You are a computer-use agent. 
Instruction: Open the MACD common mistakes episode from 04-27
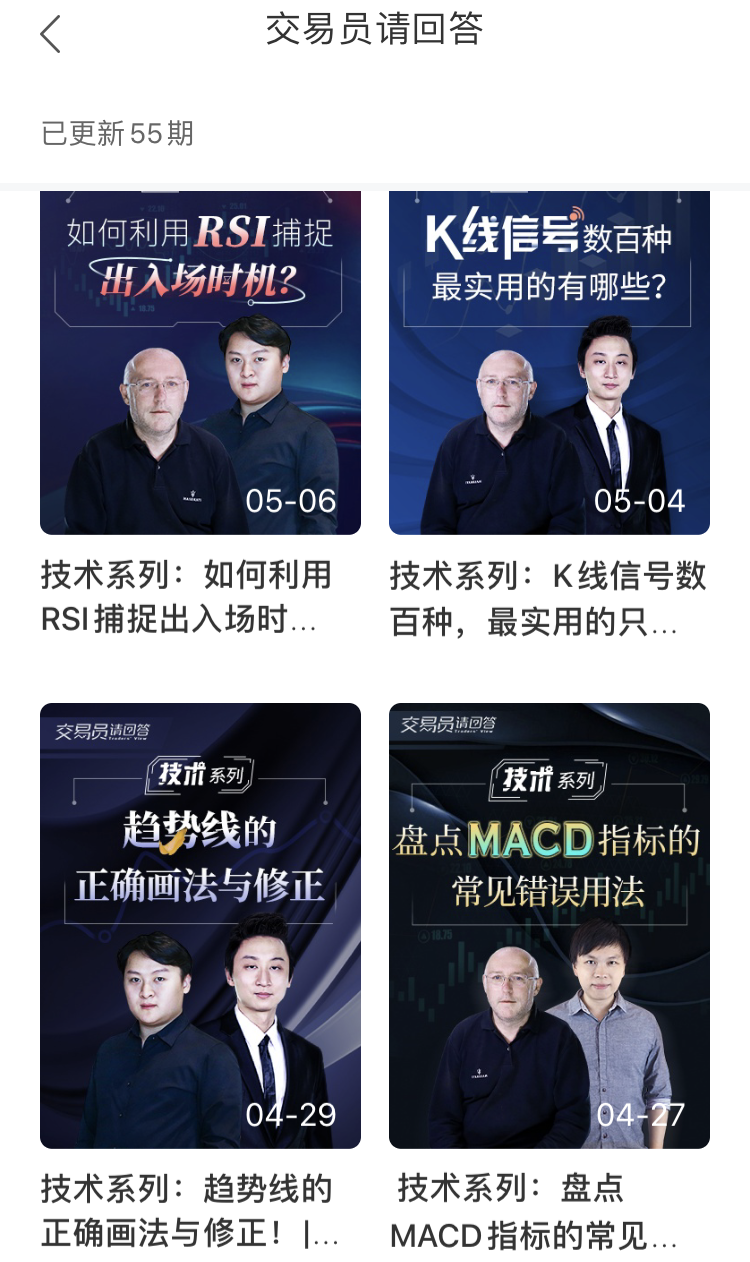(x=549, y=925)
